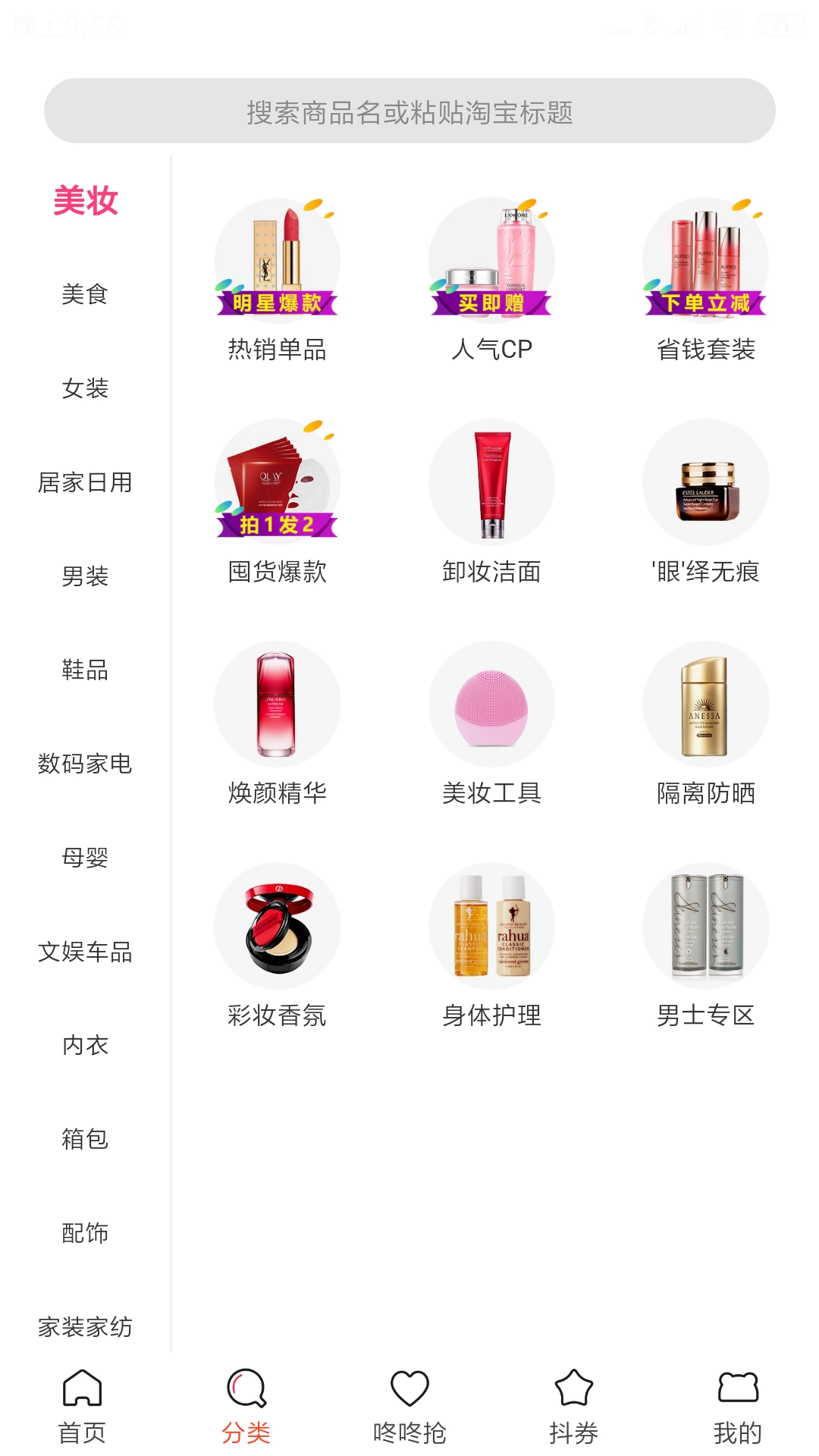Select the 美食 category in sidebar

(x=85, y=294)
